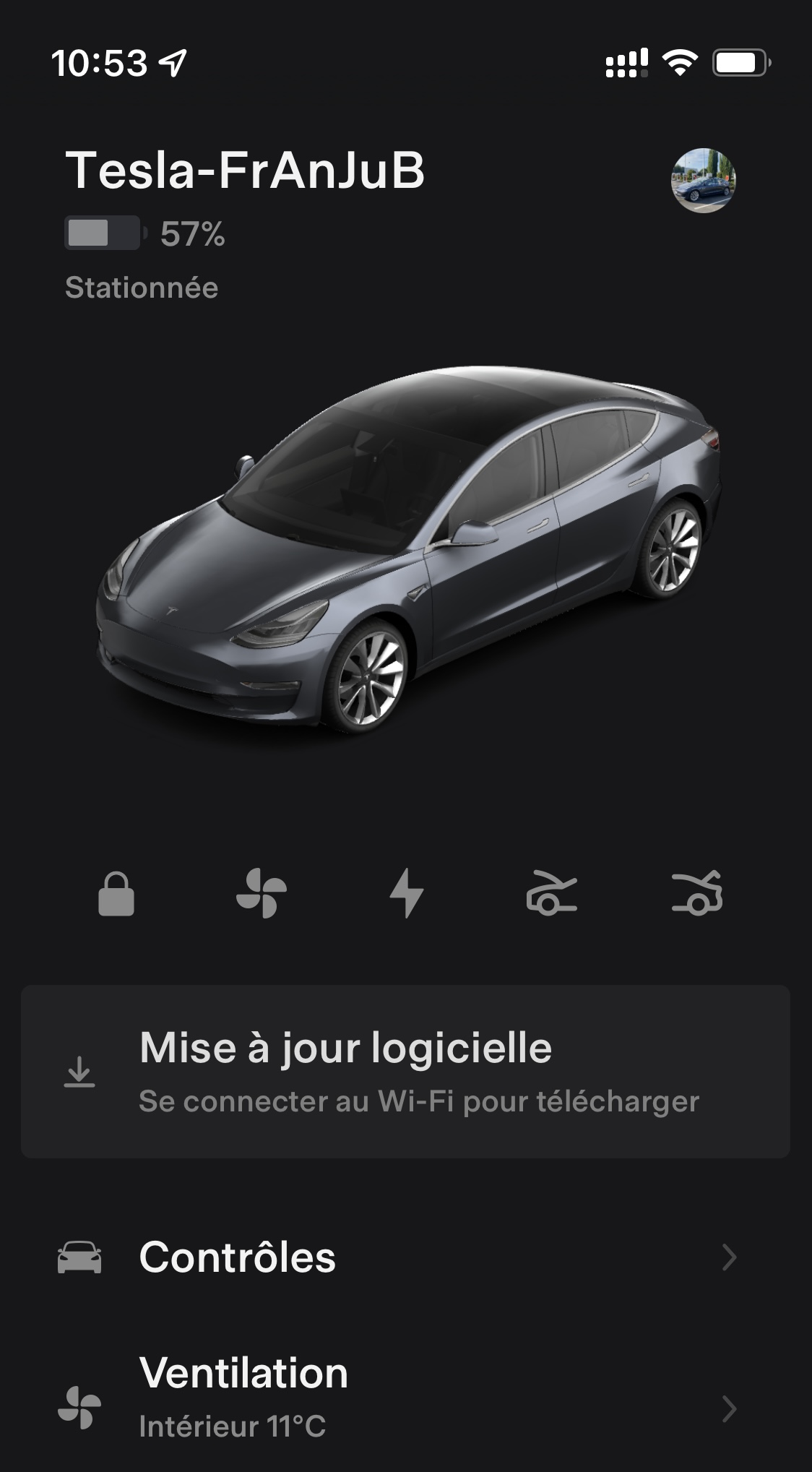Open the front trunk icon
The width and height of the screenshot is (812, 1472).
551,894
